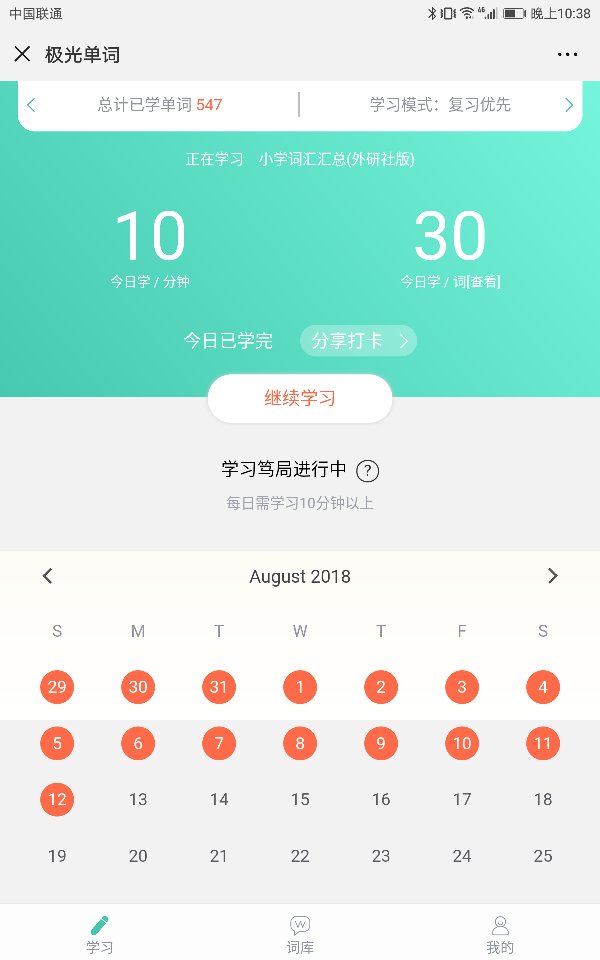Go to next month in calendar
The width and height of the screenshot is (600, 960).
(x=552, y=576)
